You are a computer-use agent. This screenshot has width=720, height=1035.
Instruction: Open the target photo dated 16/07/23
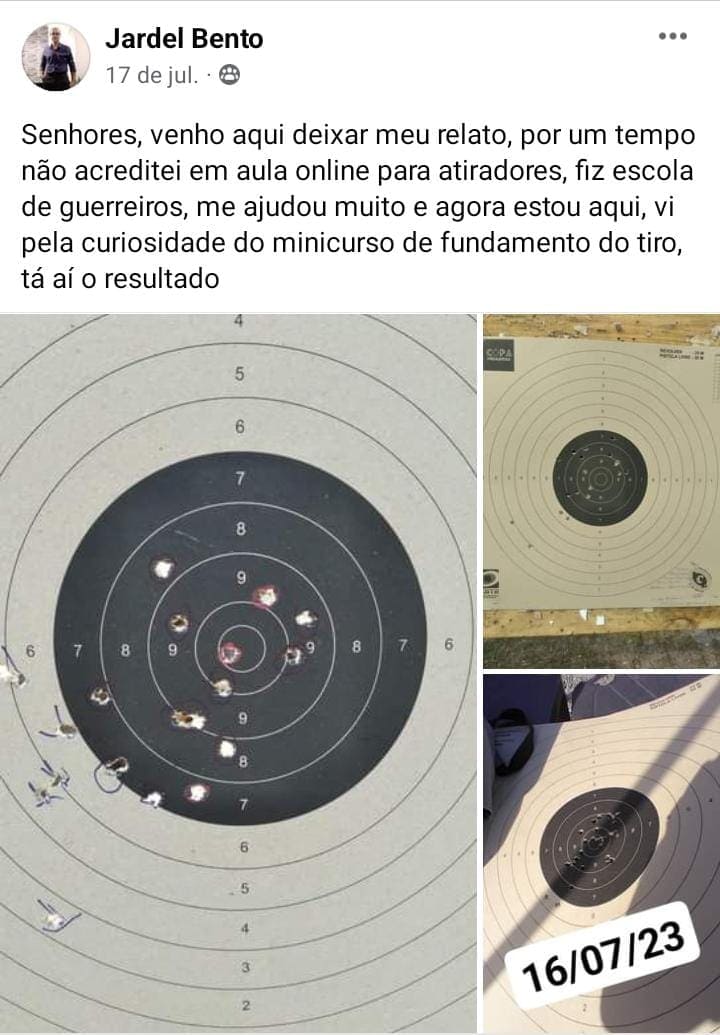601,853
